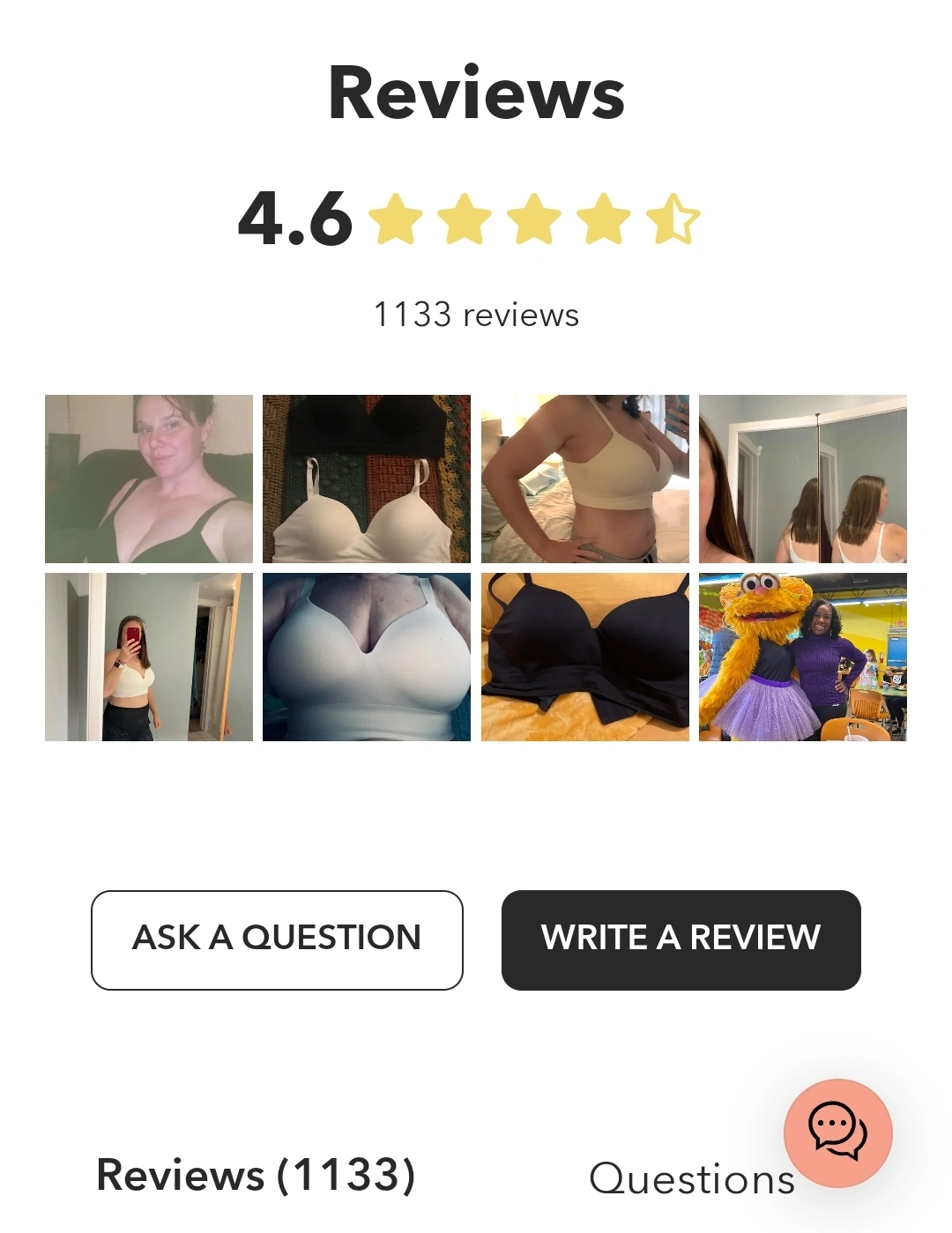This screenshot has width=952, height=1233.
Task: Open photo showing back view in mirror
Action: click(802, 479)
